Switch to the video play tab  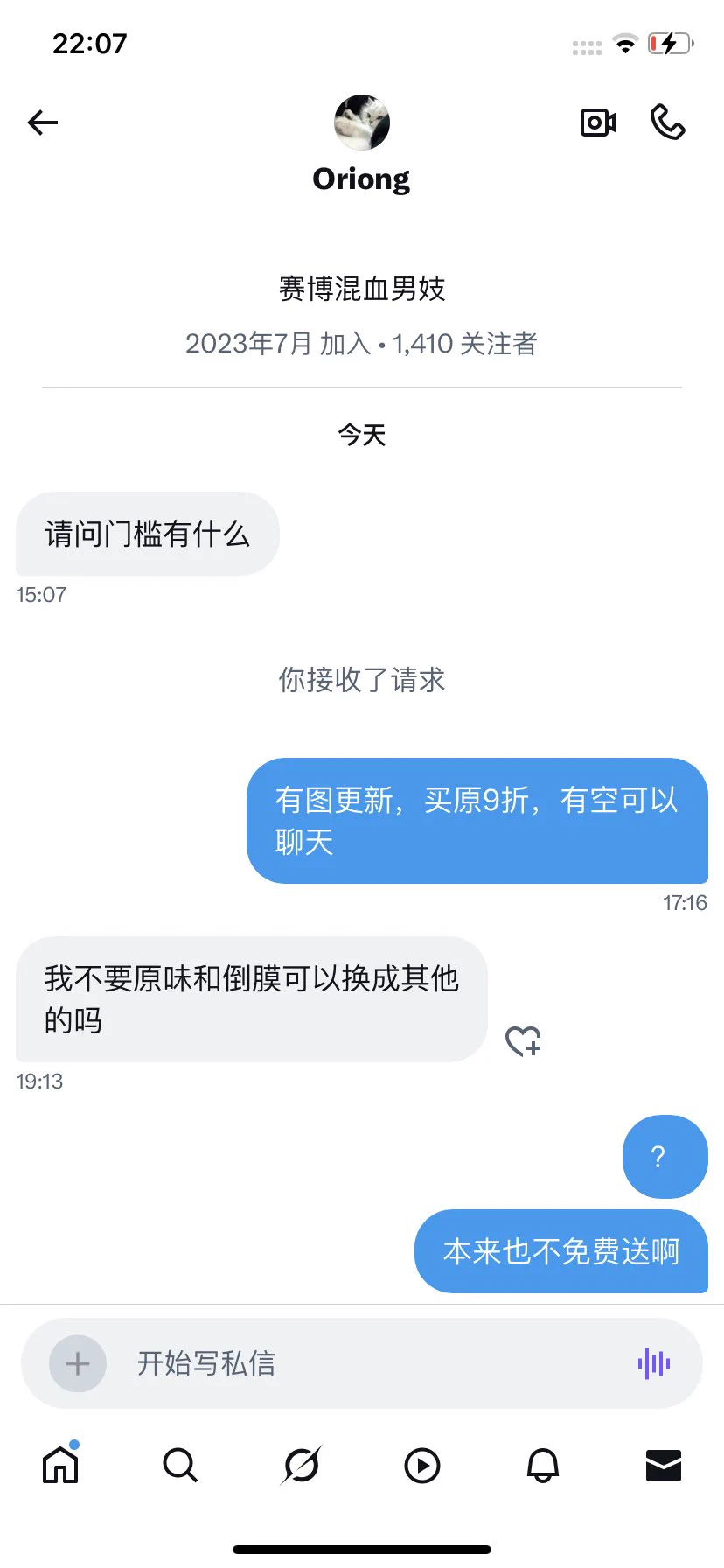tap(422, 1465)
